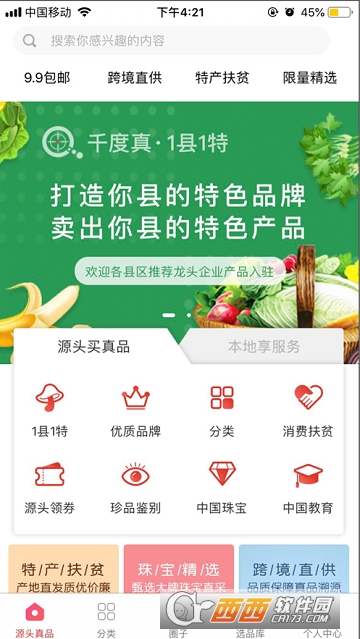Open 优质品牌 crown icon

pyautogui.click(x=136, y=410)
